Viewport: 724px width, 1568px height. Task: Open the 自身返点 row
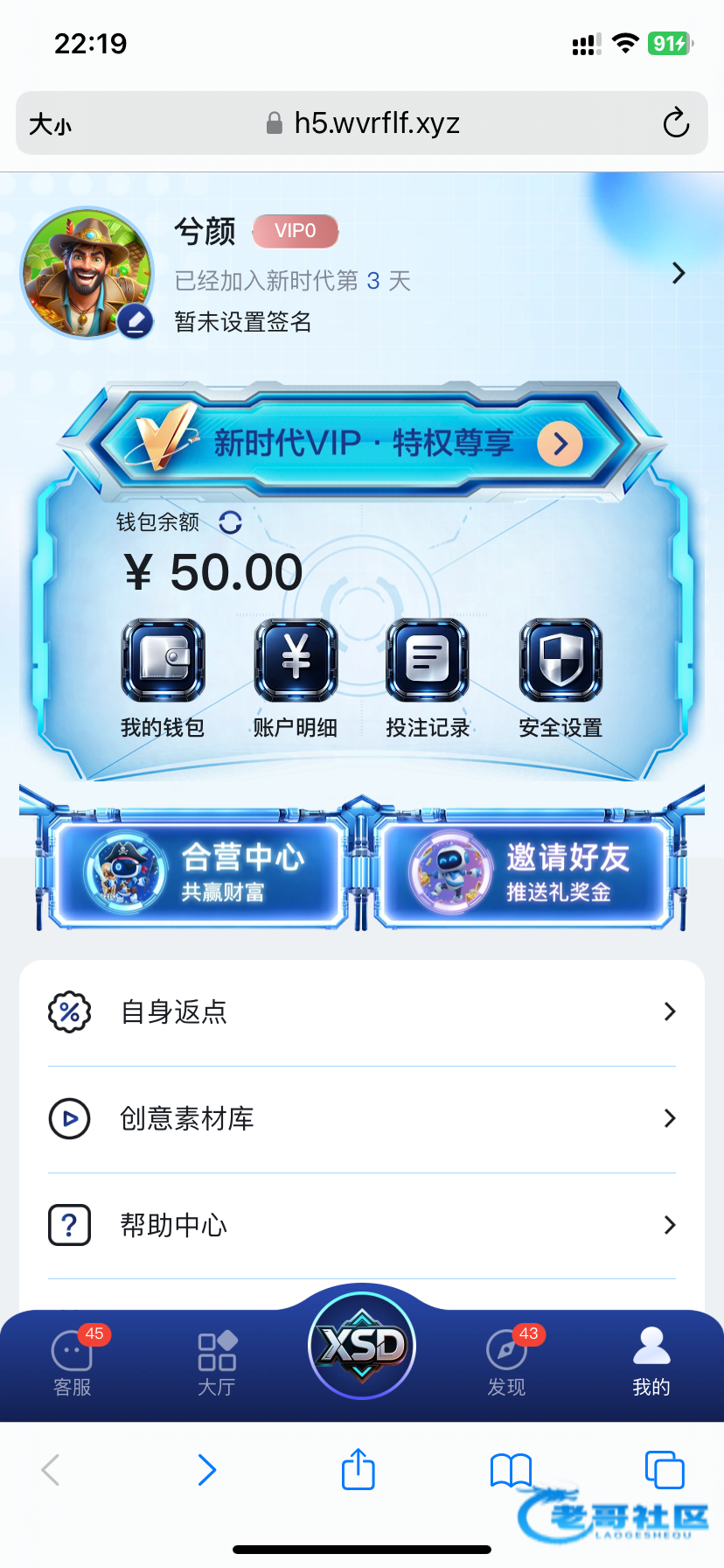[x=362, y=1012]
